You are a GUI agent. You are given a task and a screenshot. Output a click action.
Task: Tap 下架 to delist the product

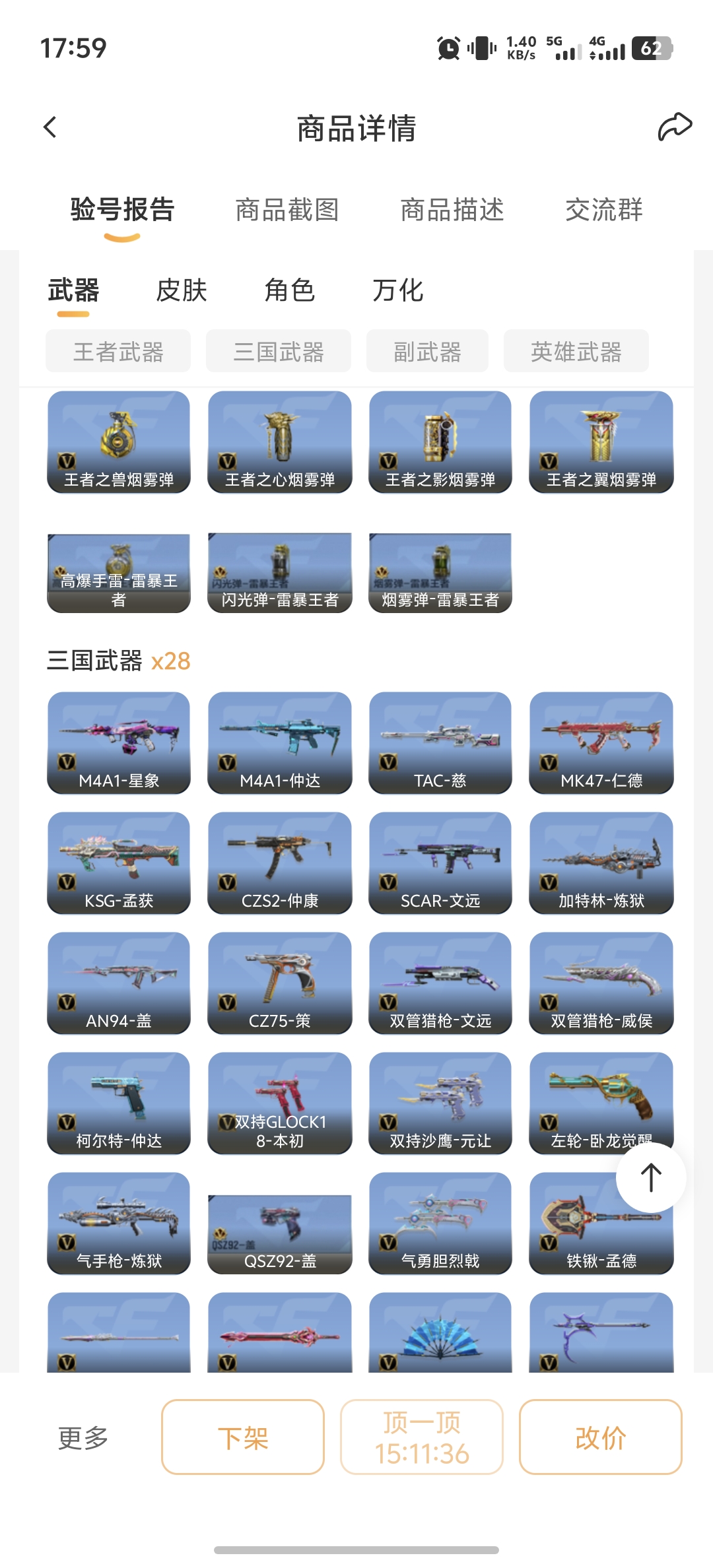[243, 1437]
